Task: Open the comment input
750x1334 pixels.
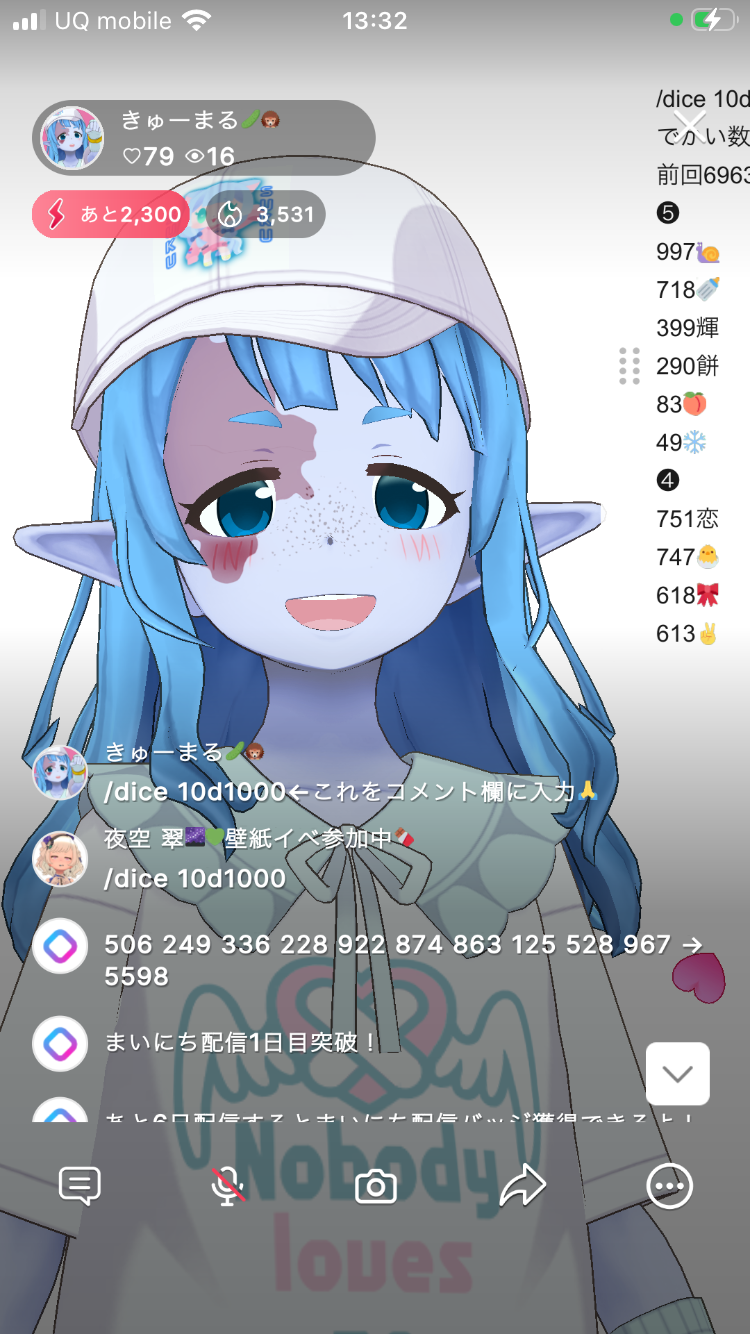Action: [x=80, y=1186]
